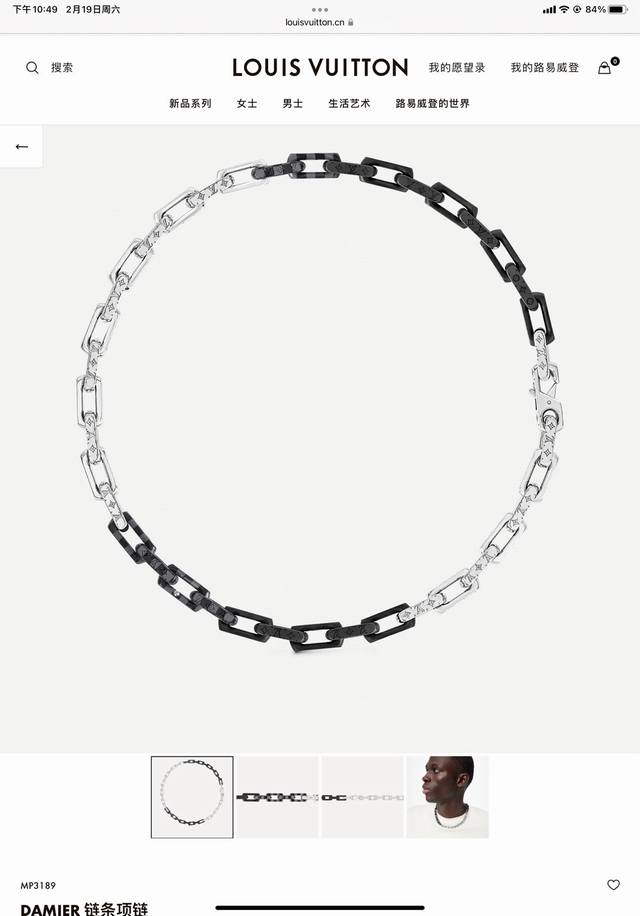Image resolution: width=640 pixels, height=916 pixels.
Task: Select the full necklace thumbnail
Action: click(192, 797)
